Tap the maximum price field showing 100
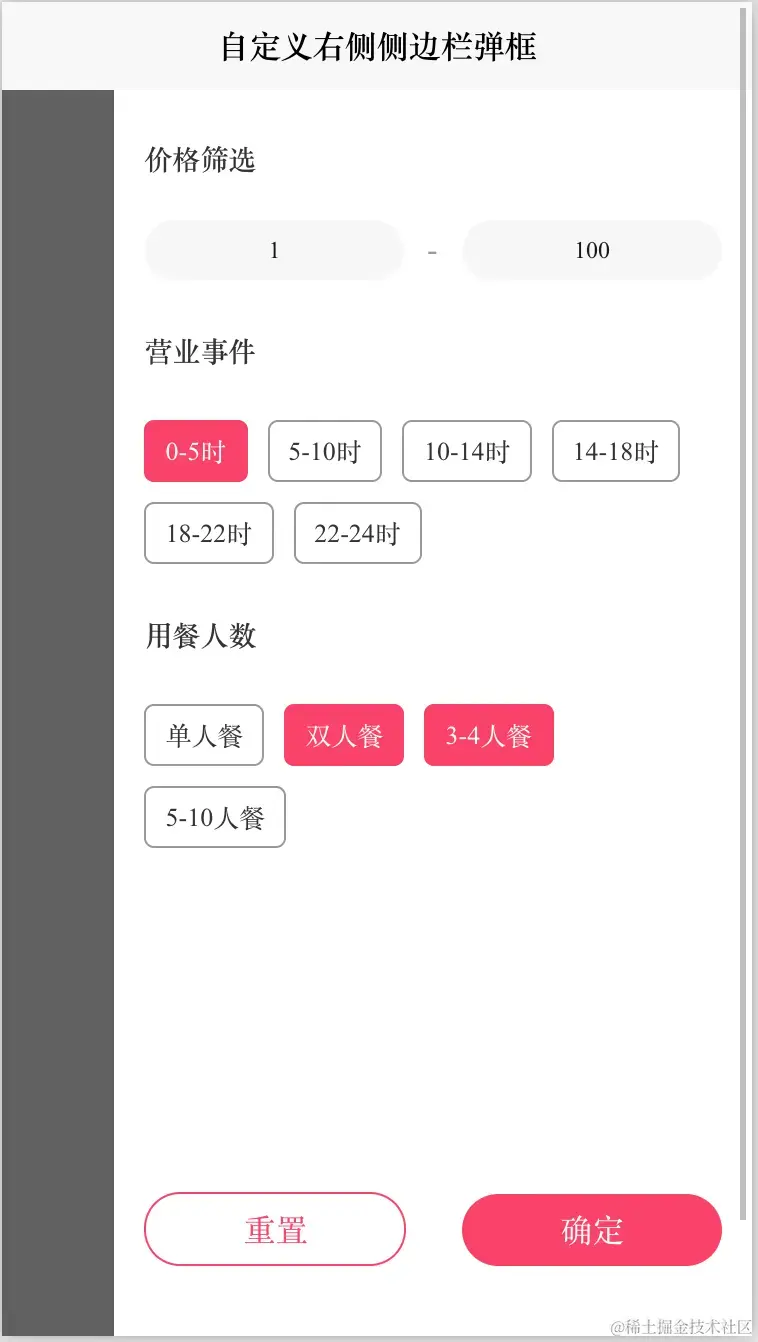Image resolution: width=758 pixels, height=1342 pixels. pyautogui.click(x=592, y=250)
